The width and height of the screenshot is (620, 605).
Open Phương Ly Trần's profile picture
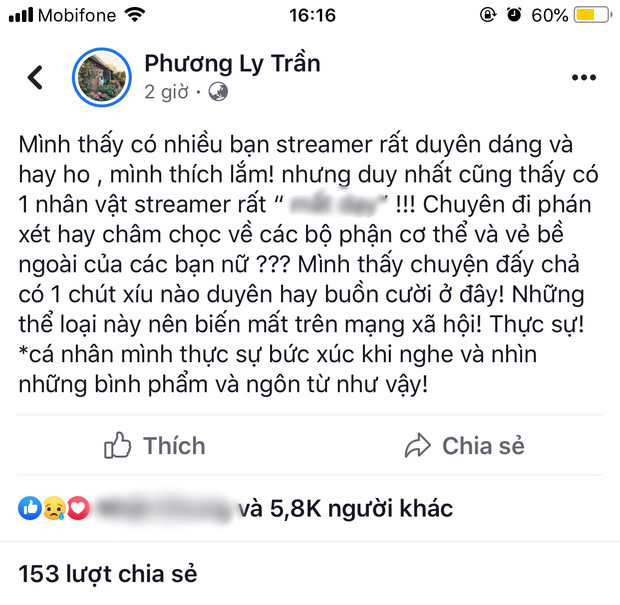tap(103, 77)
